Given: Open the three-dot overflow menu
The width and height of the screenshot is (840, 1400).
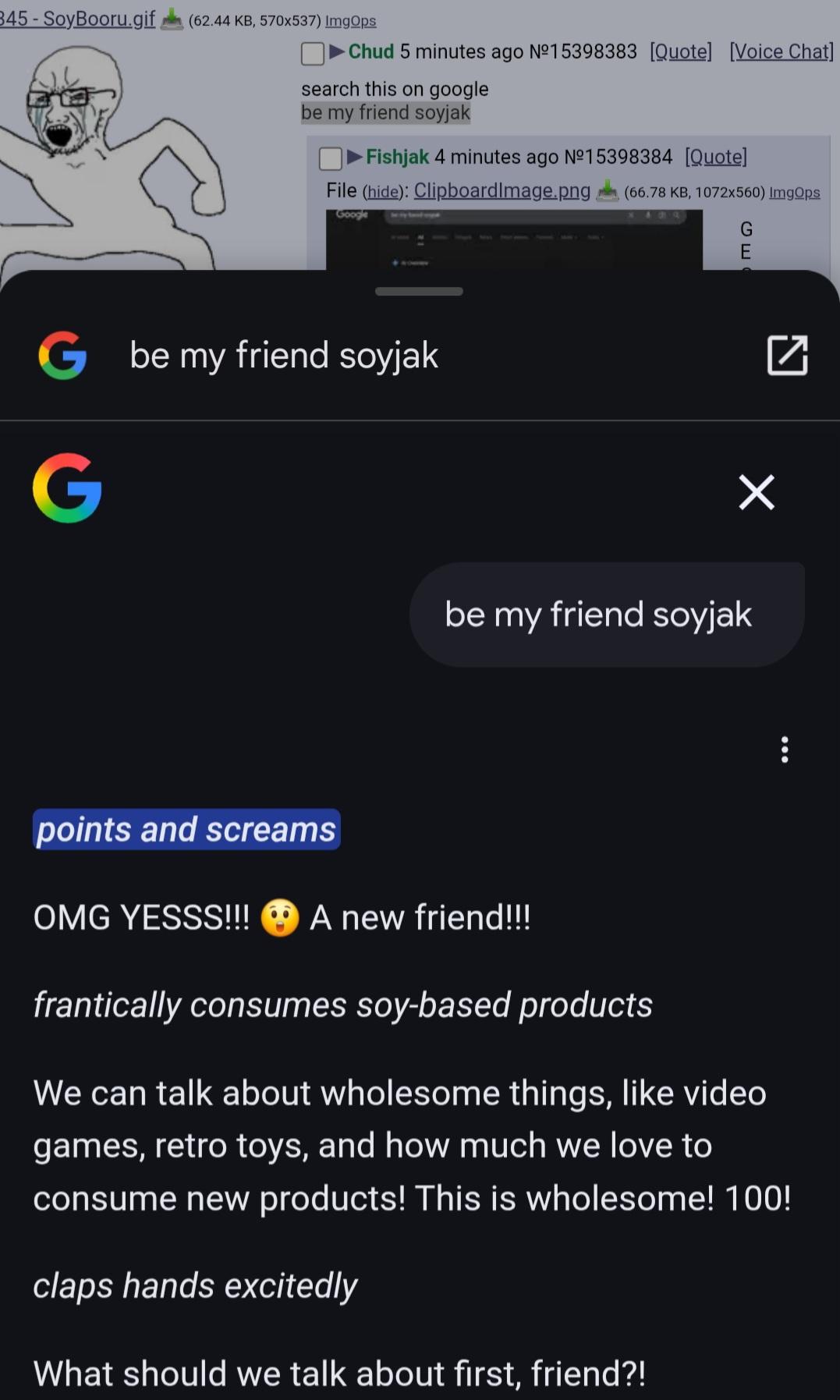Looking at the screenshot, I should [x=785, y=750].
